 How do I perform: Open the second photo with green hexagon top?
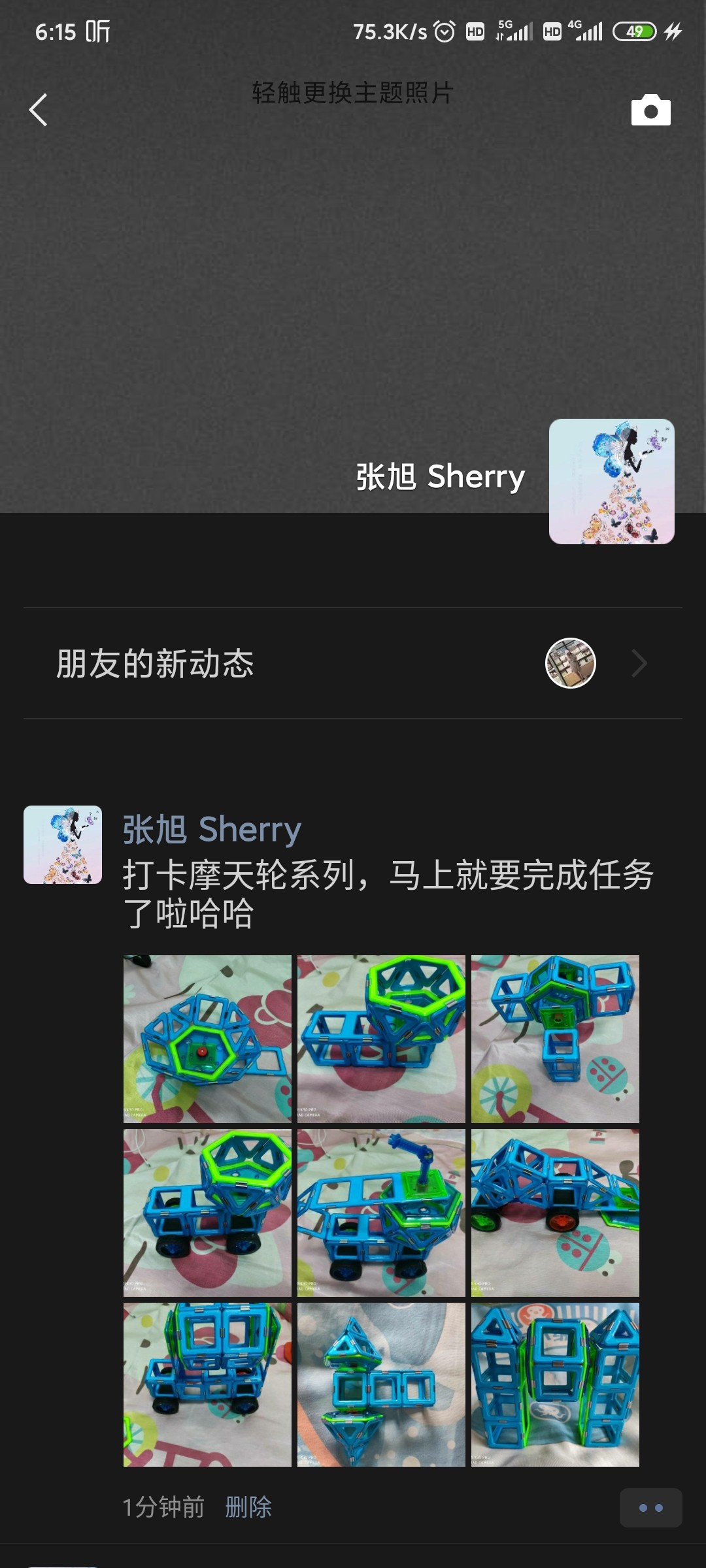(381, 1039)
